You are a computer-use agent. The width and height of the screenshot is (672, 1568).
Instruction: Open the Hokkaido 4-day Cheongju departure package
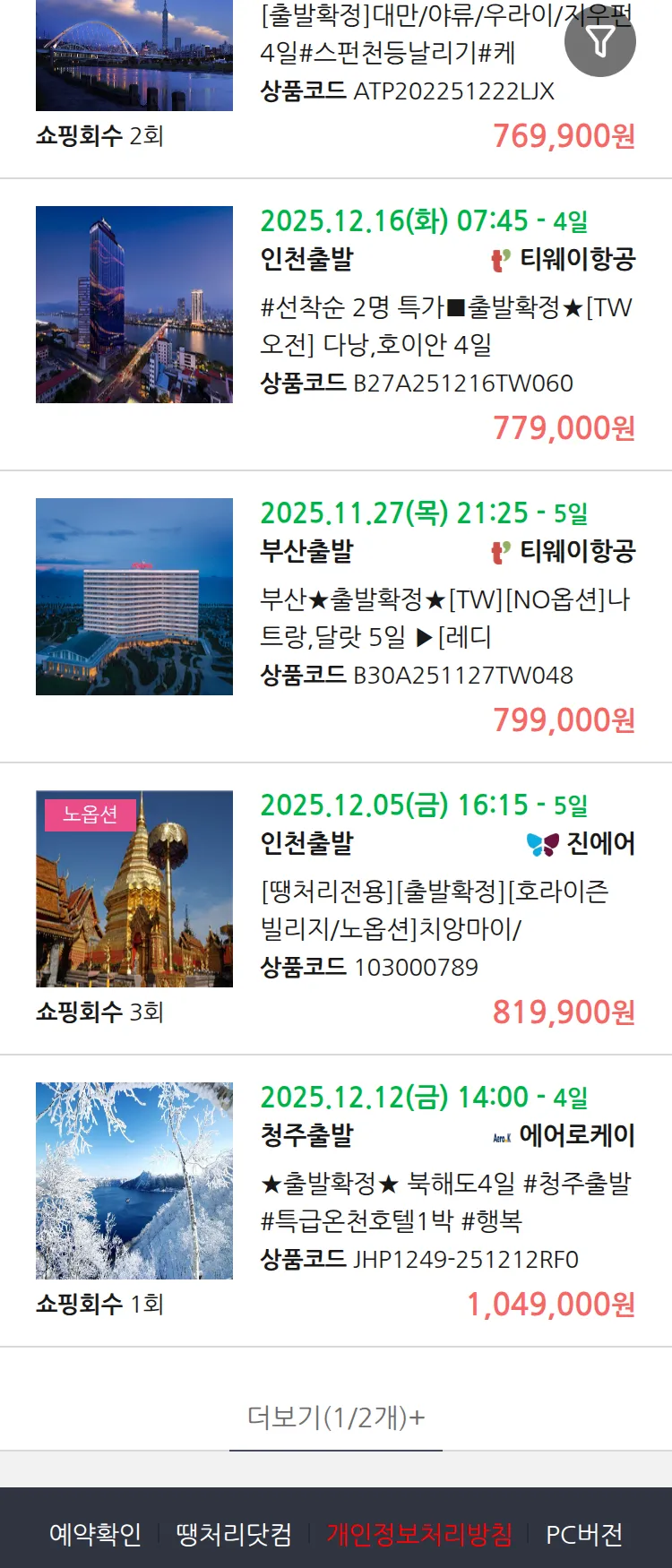click(445, 1202)
